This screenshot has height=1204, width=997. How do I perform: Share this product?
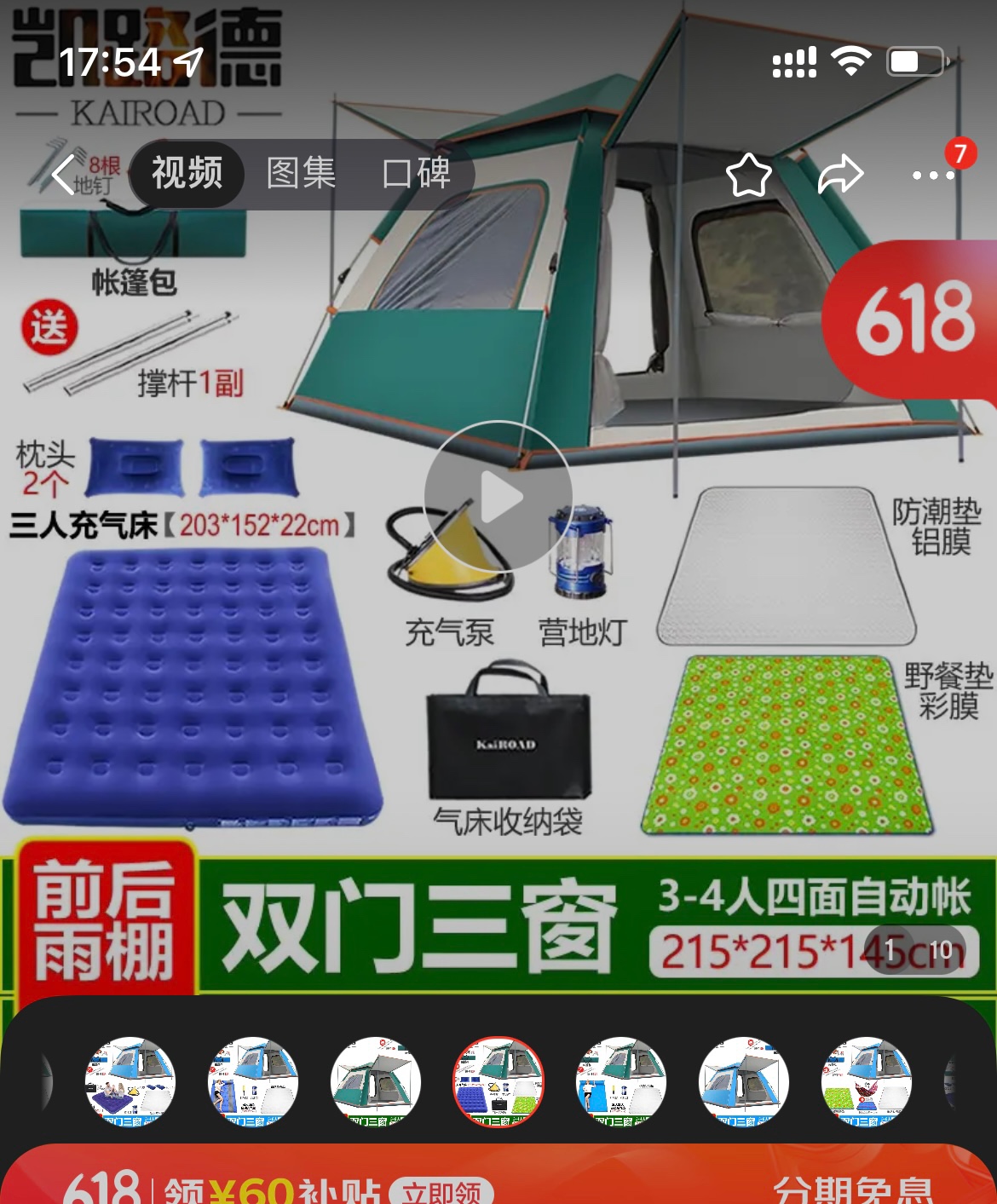click(x=840, y=176)
